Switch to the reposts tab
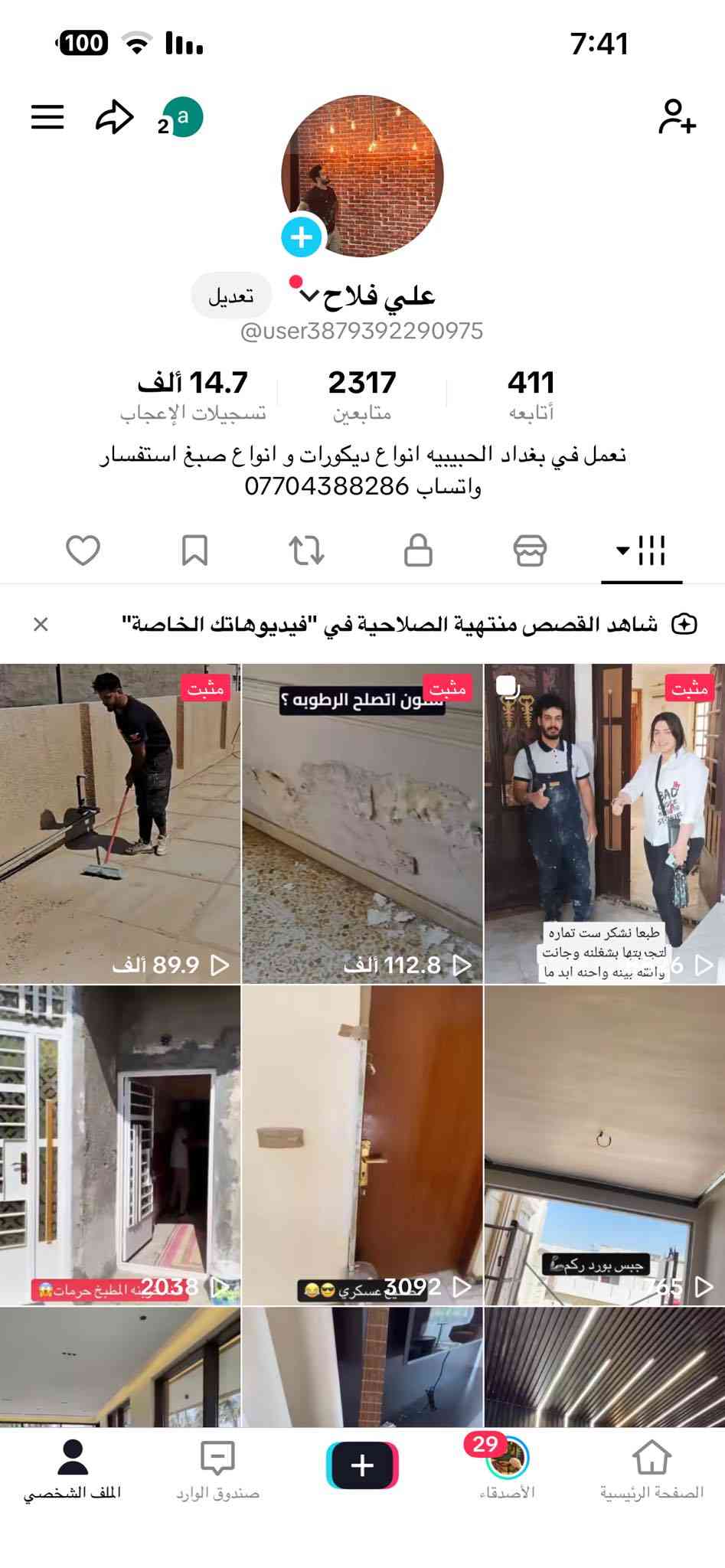The width and height of the screenshot is (725, 1568). 306,550
